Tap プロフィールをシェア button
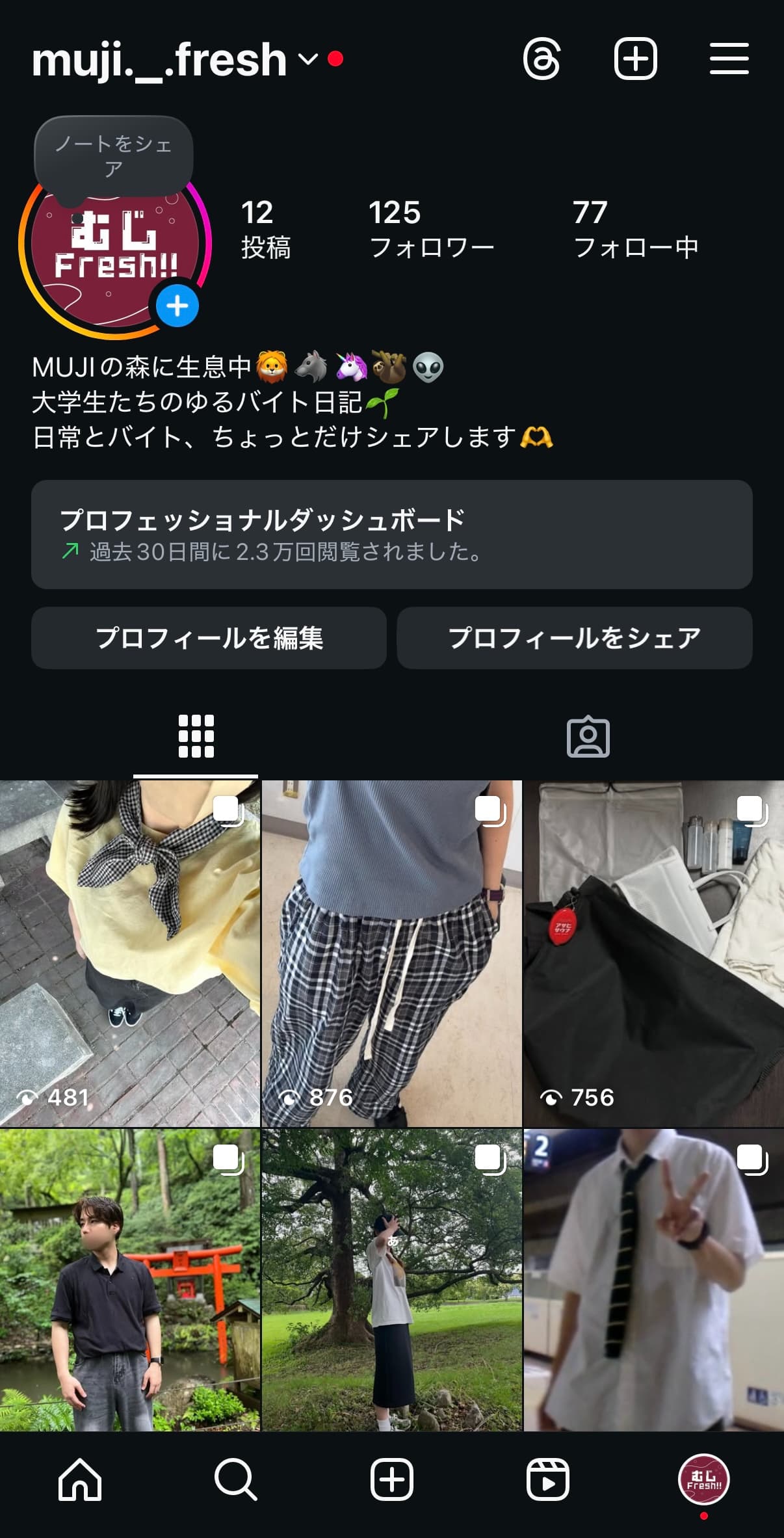Image resolution: width=784 pixels, height=1538 pixels. coord(575,638)
